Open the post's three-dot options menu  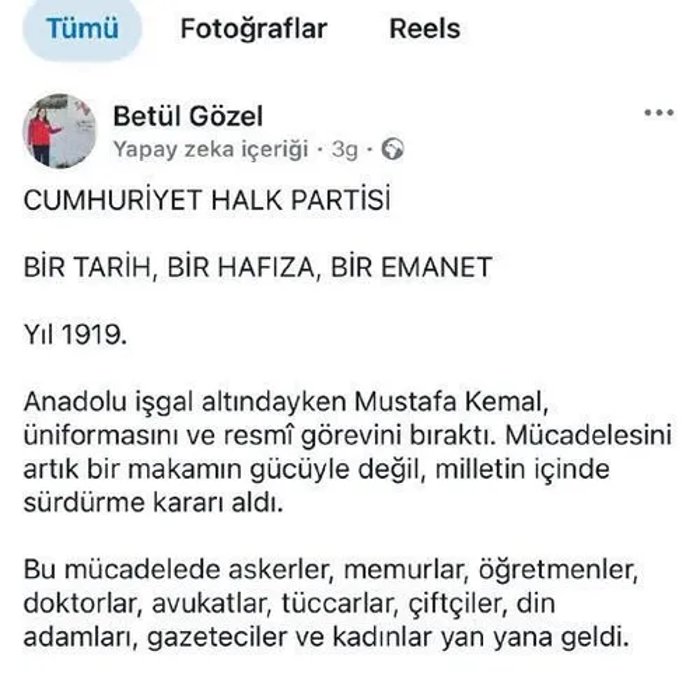click(x=658, y=113)
